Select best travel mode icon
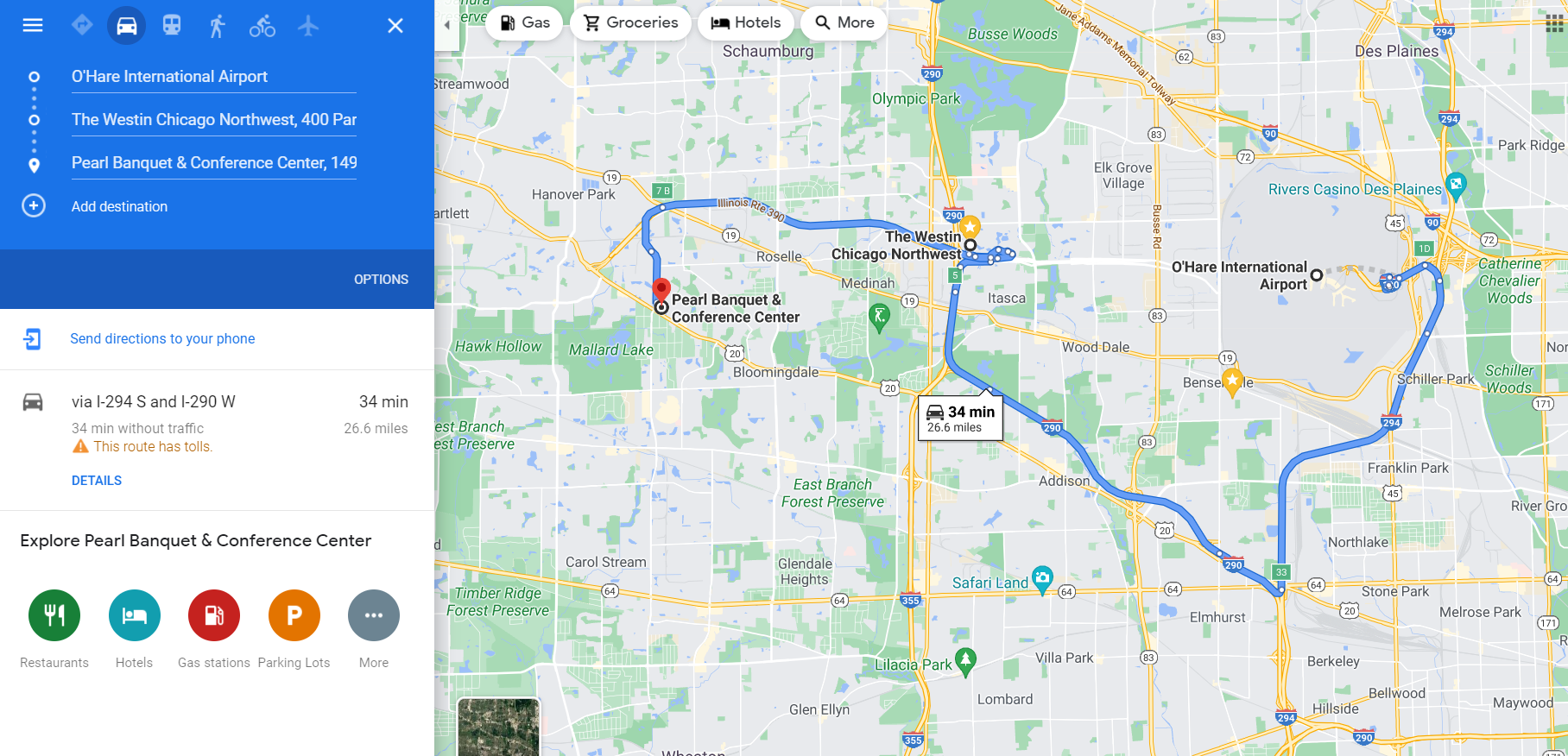Viewport: 1568px width, 756px height. pyautogui.click(x=82, y=25)
